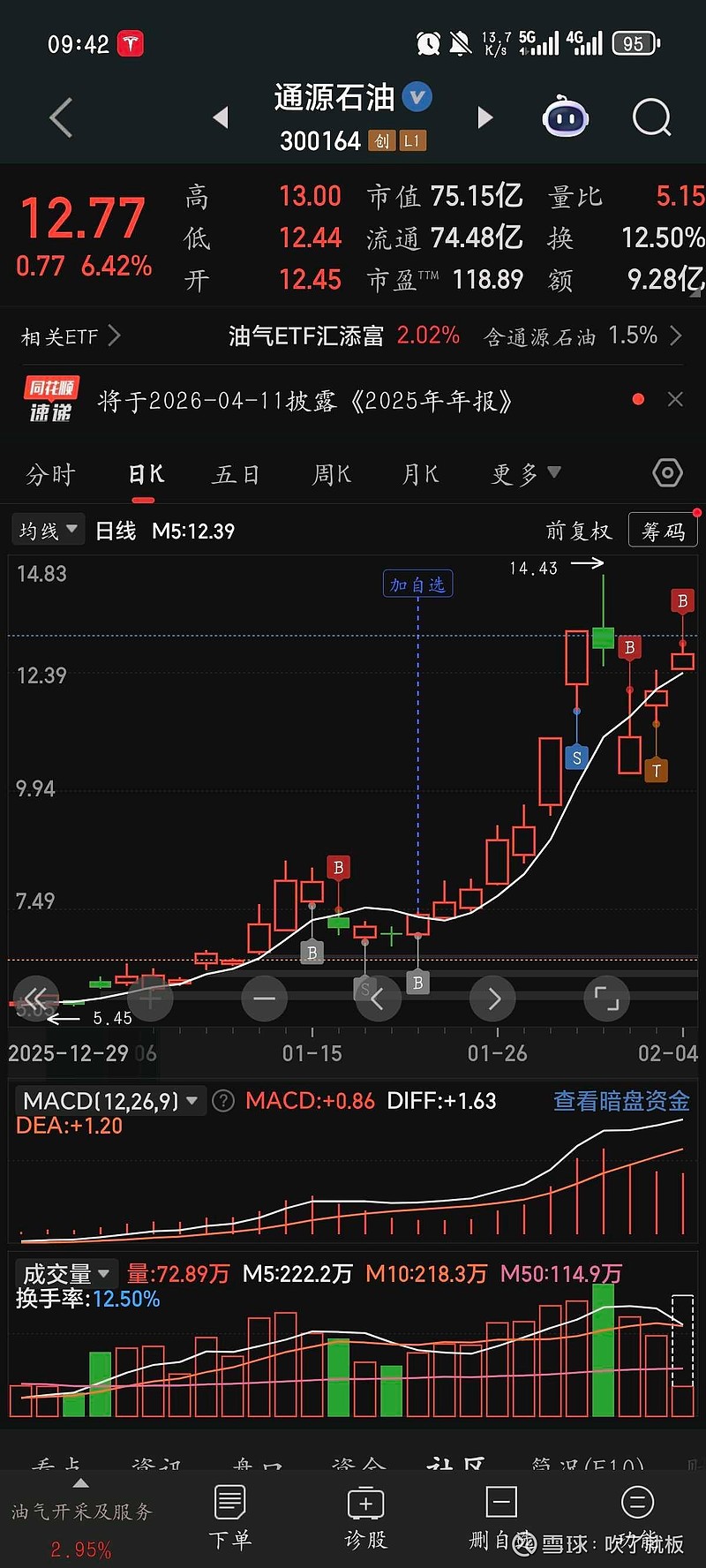Zoom out the chart with the minus icon
The width and height of the screenshot is (706, 1568).
264,999
